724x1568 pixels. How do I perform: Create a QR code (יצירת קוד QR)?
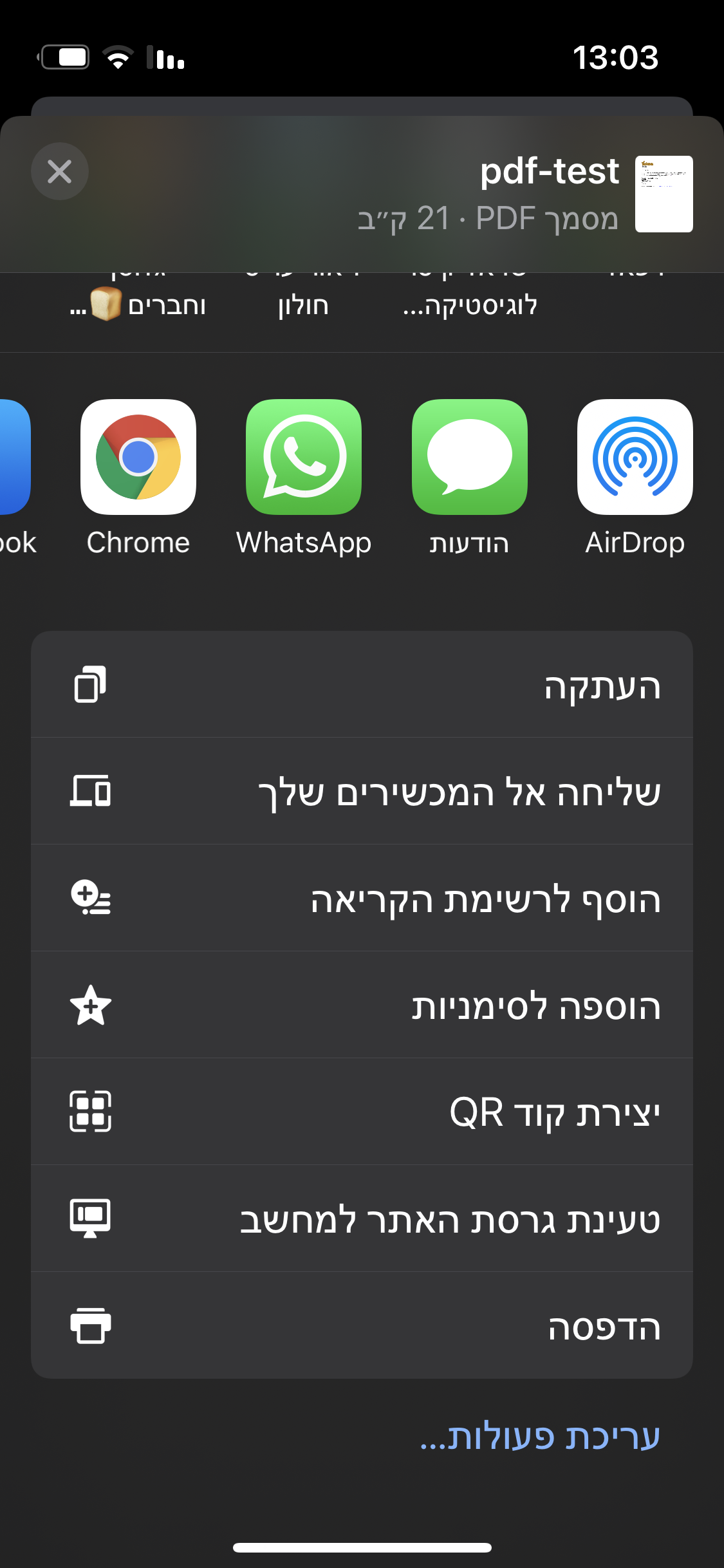tap(362, 1112)
